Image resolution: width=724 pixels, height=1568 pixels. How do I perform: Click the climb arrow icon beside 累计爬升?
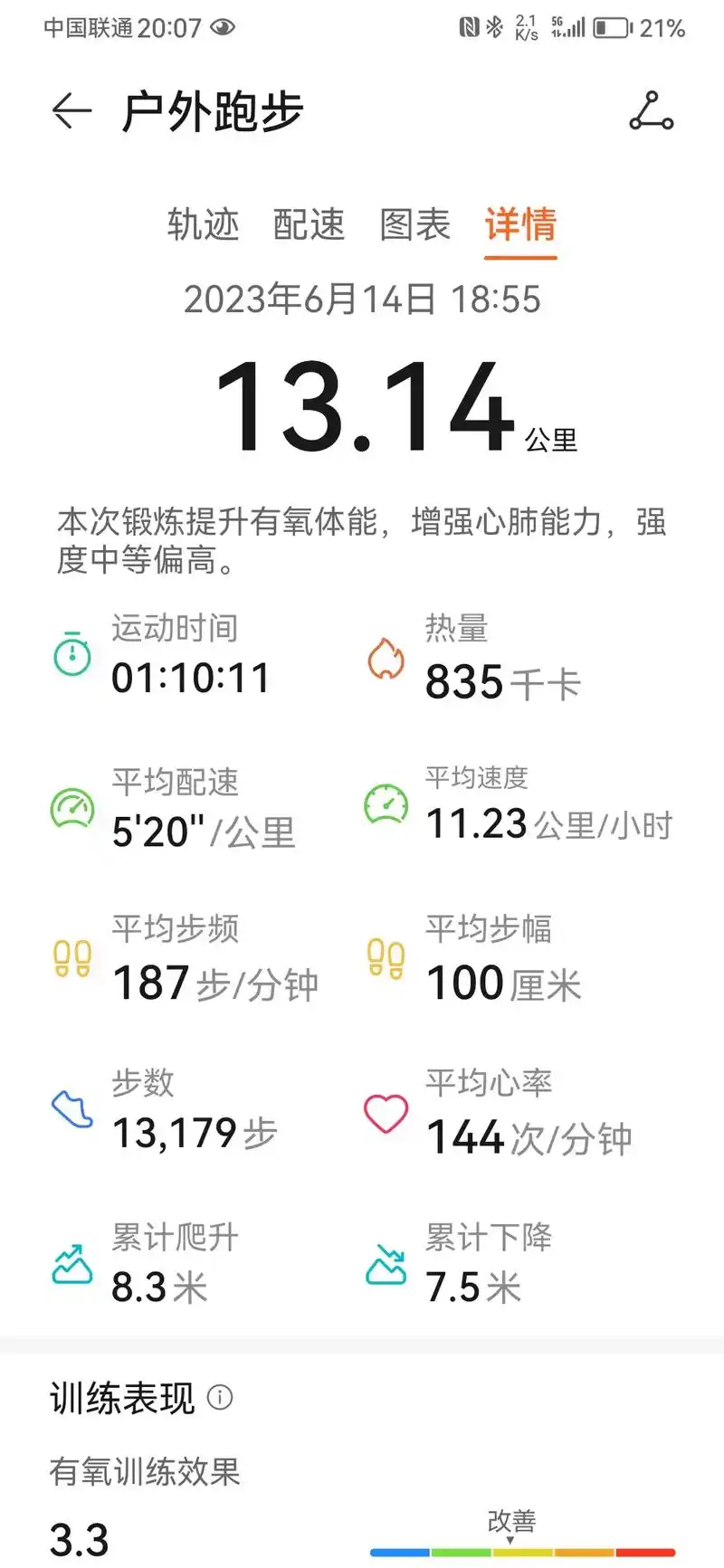tap(71, 1264)
